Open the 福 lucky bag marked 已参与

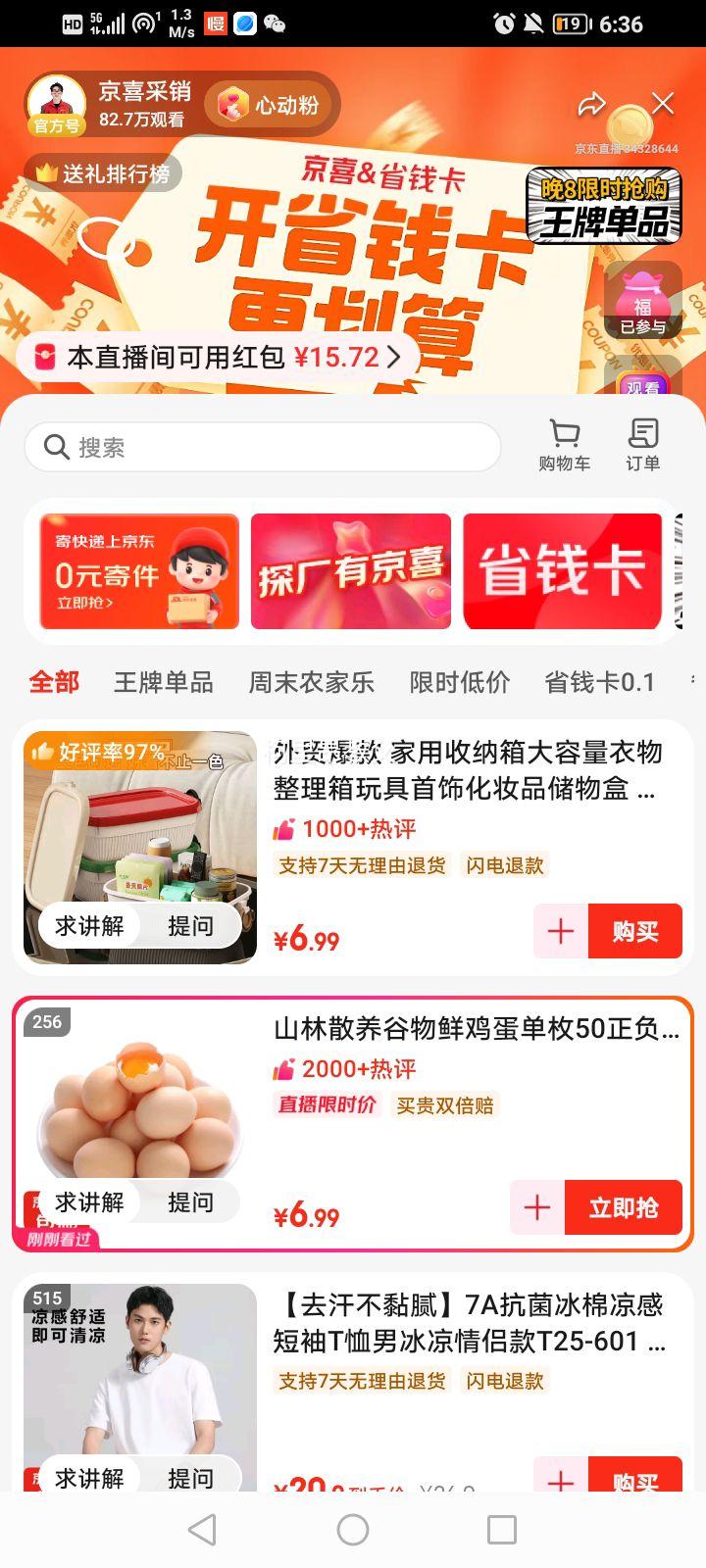pos(641,299)
